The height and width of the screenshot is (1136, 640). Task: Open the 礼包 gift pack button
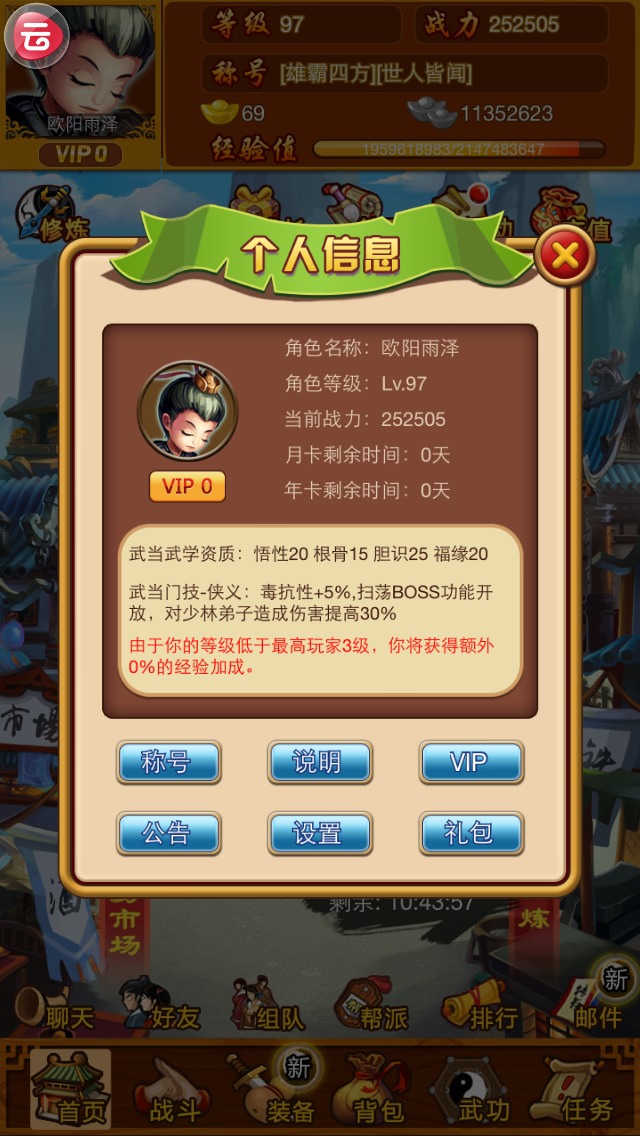click(x=470, y=833)
